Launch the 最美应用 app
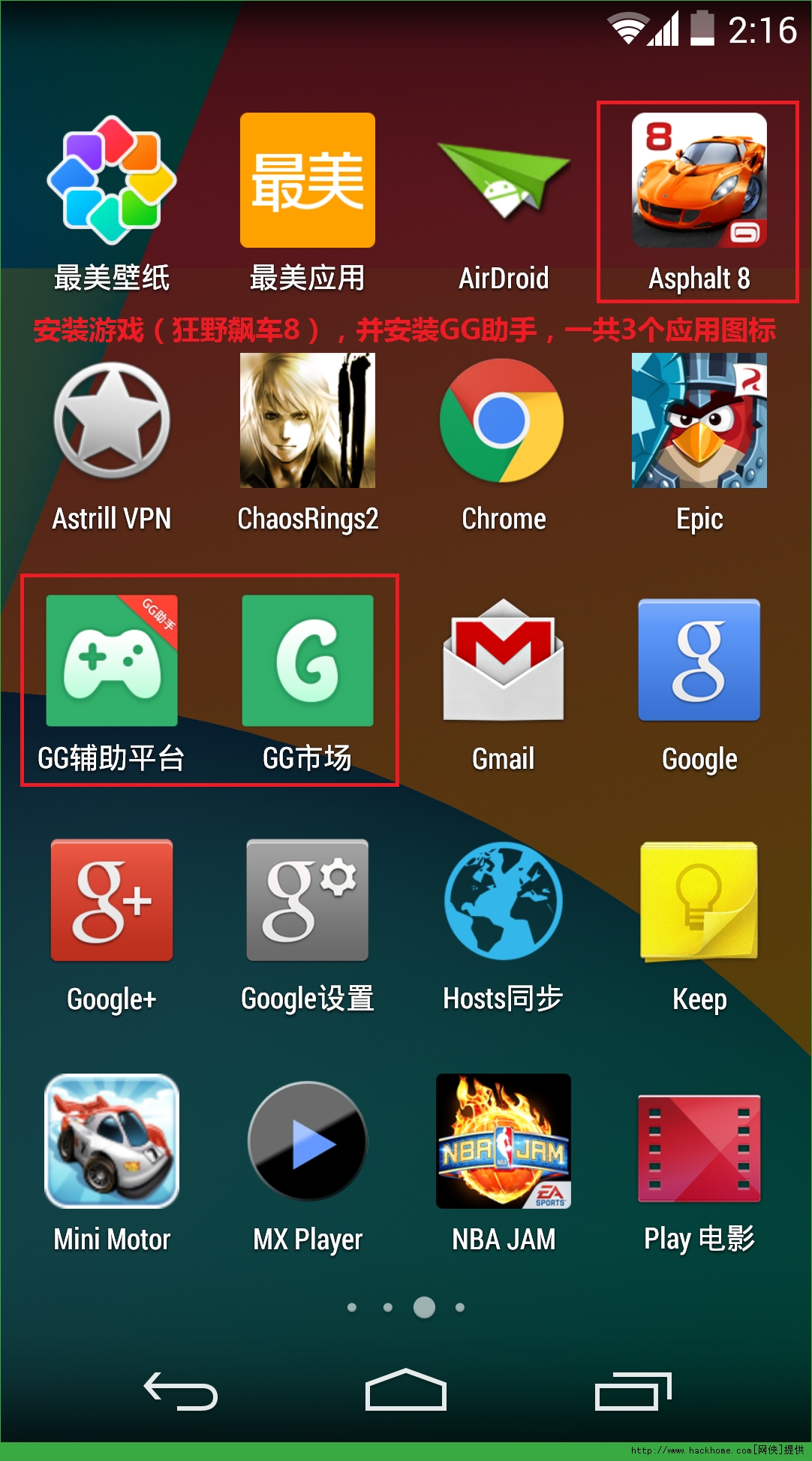The image size is (812, 1461). pos(308,181)
